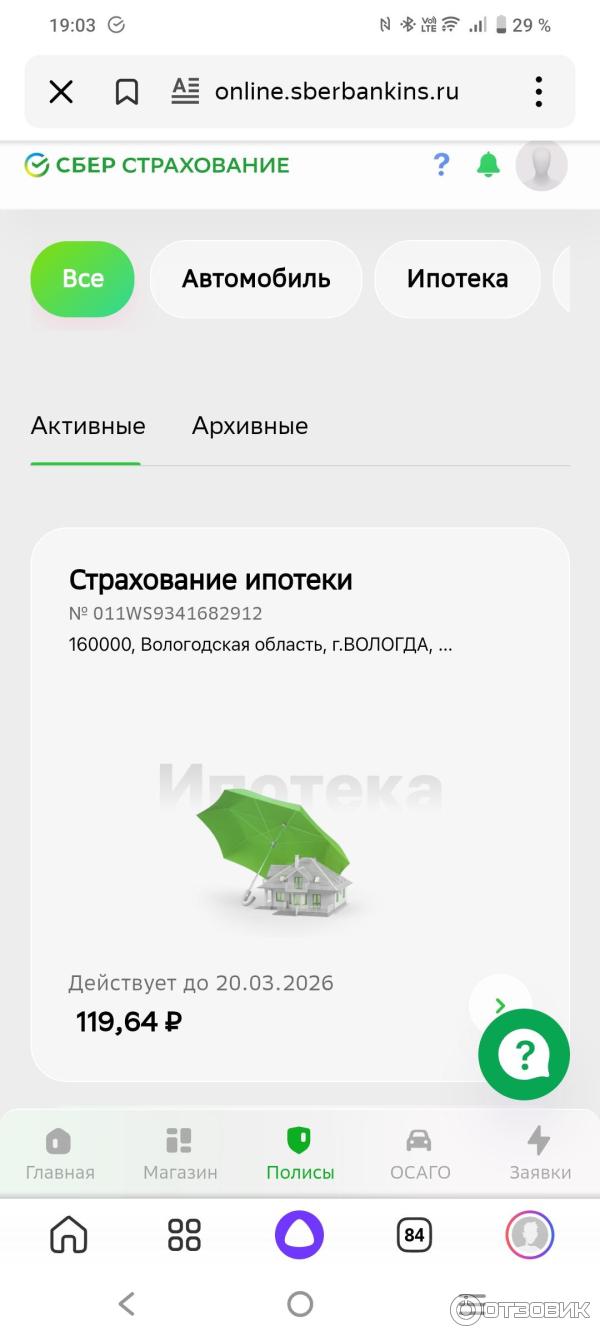This screenshot has height=1336, width=600.
Task: Close the browser tab with X
Action: [x=61, y=92]
